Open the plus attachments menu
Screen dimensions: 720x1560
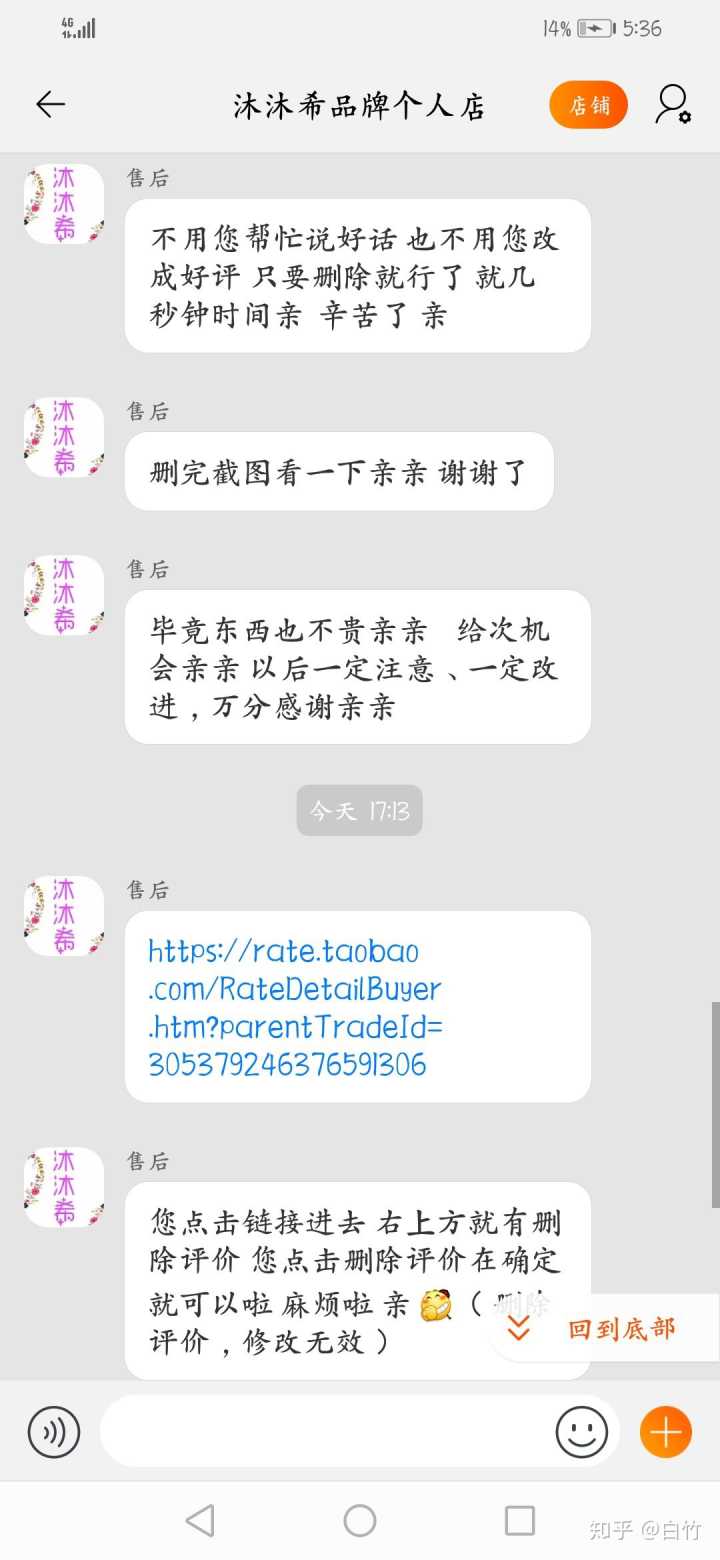click(x=666, y=1432)
